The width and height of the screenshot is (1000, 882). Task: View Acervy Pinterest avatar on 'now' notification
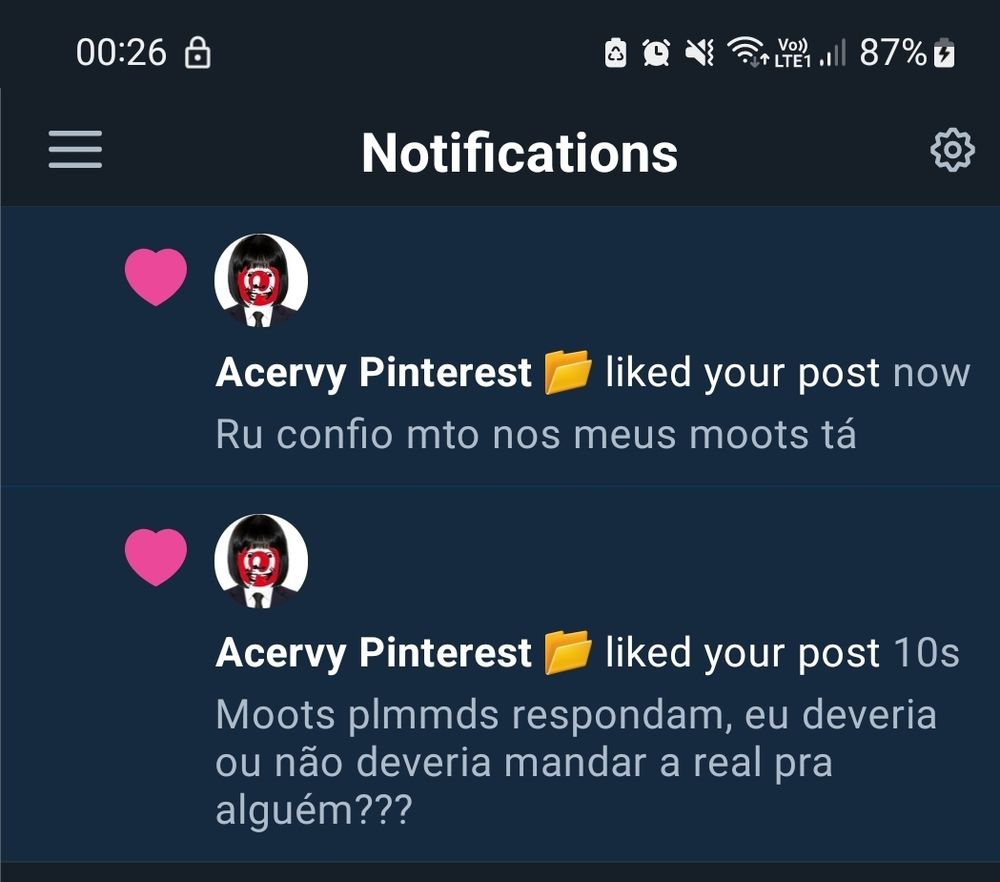[261, 281]
